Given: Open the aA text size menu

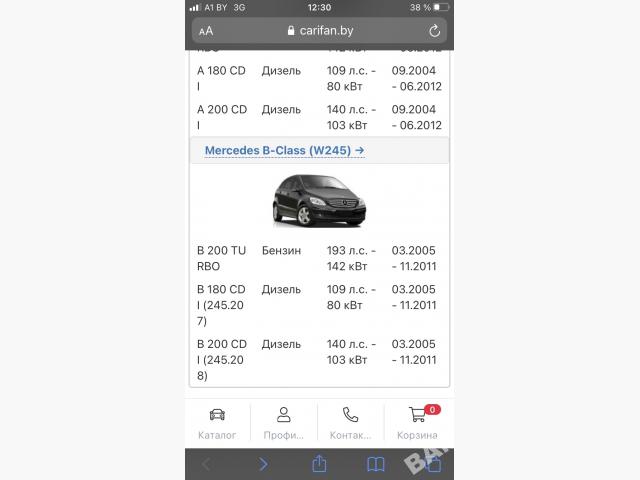Looking at the screenshot, I should pos(205,31).
